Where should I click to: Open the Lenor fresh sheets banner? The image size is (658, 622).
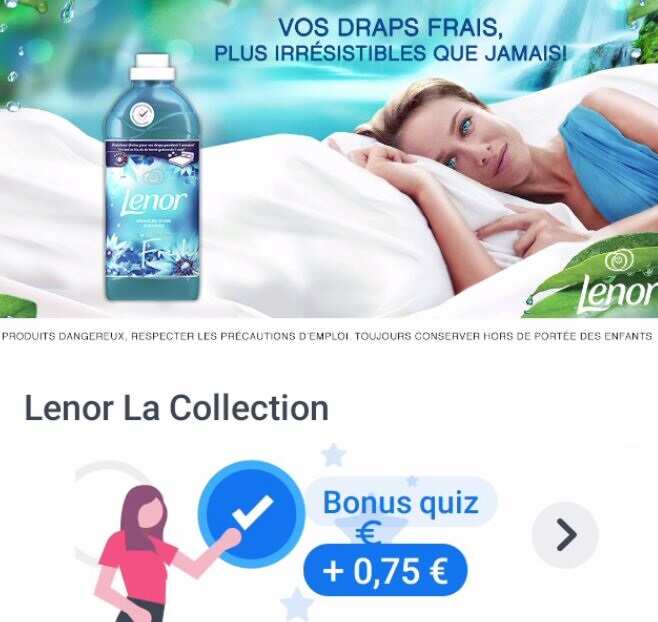(x=329, y=160)
